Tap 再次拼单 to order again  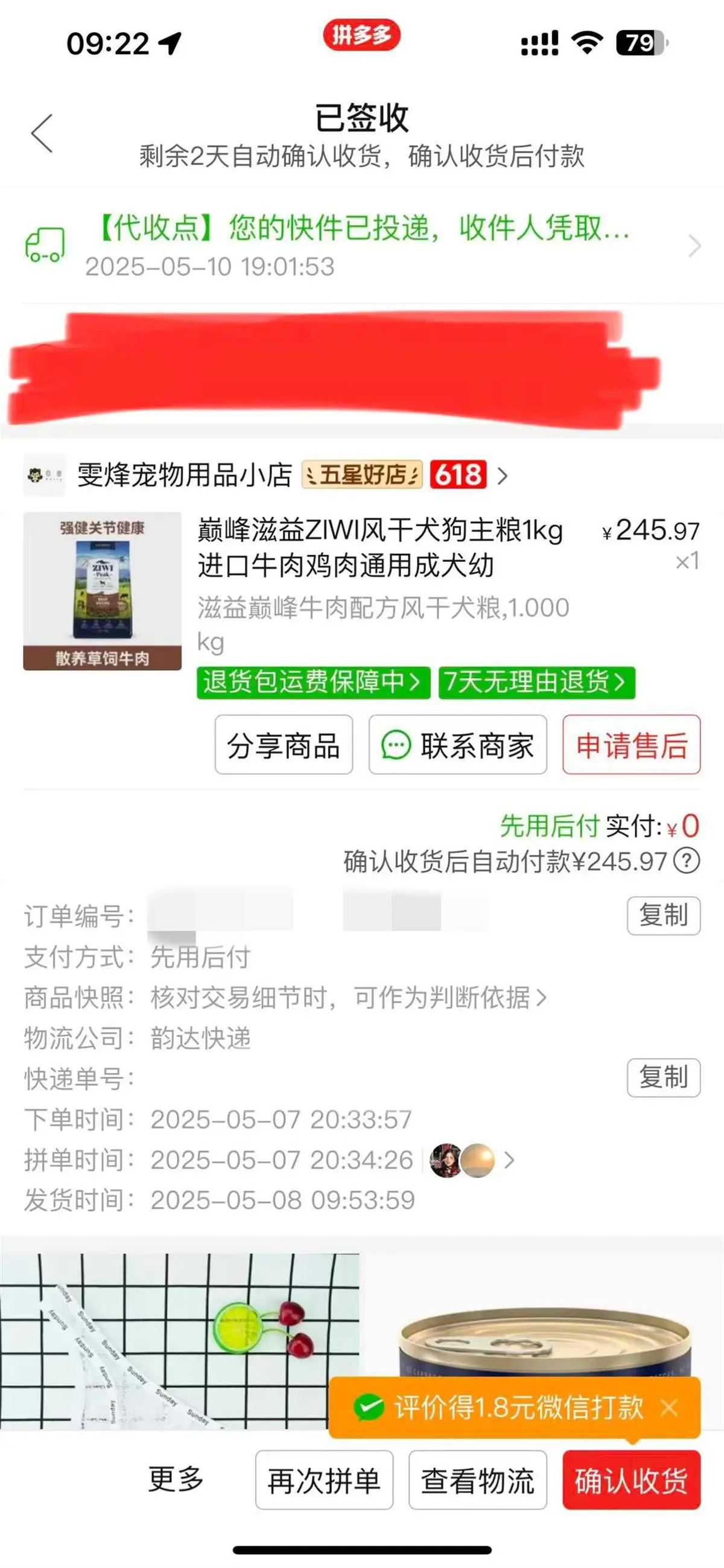pos(323,1480)
